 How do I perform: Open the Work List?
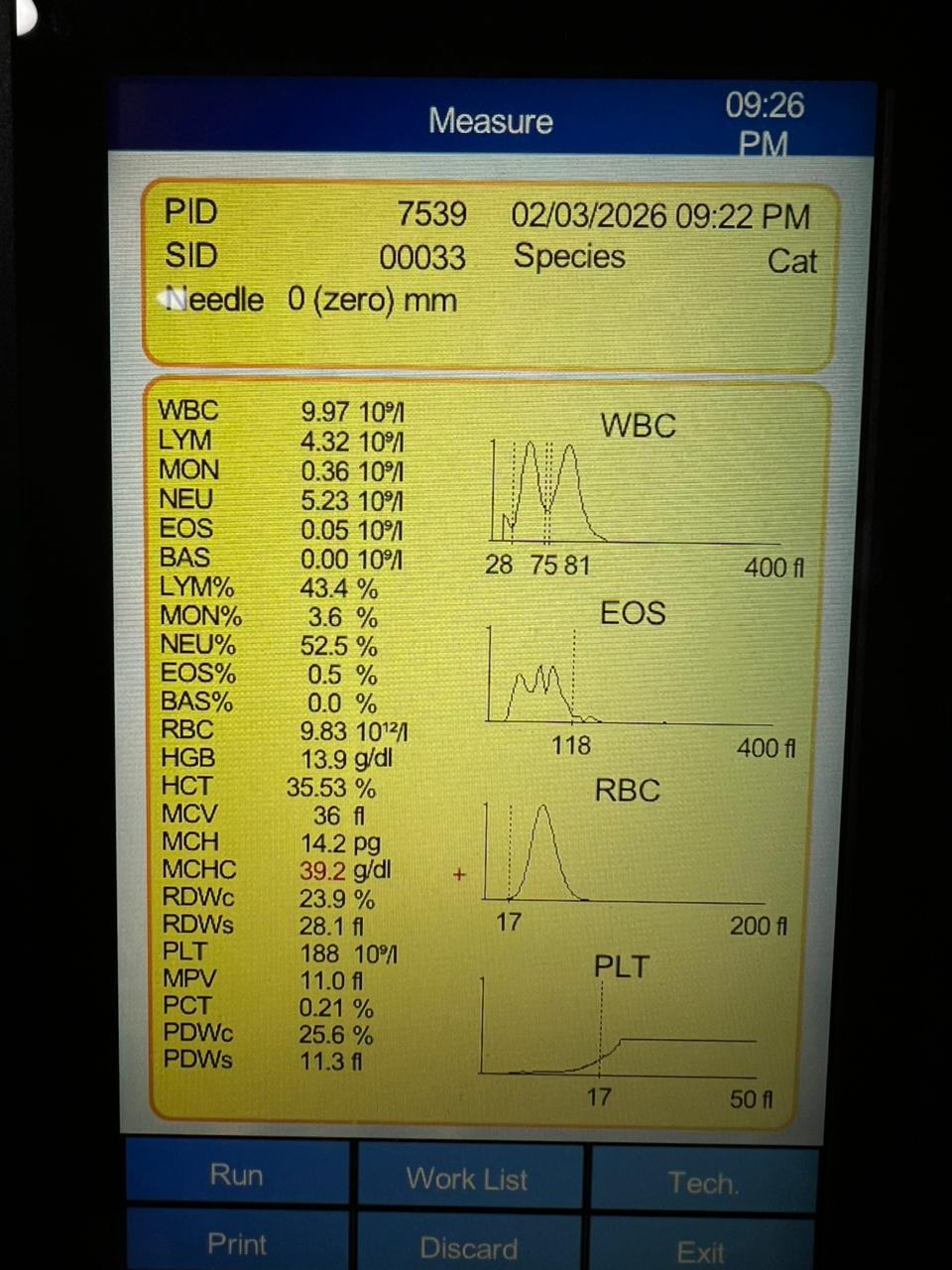[467, 1179]
